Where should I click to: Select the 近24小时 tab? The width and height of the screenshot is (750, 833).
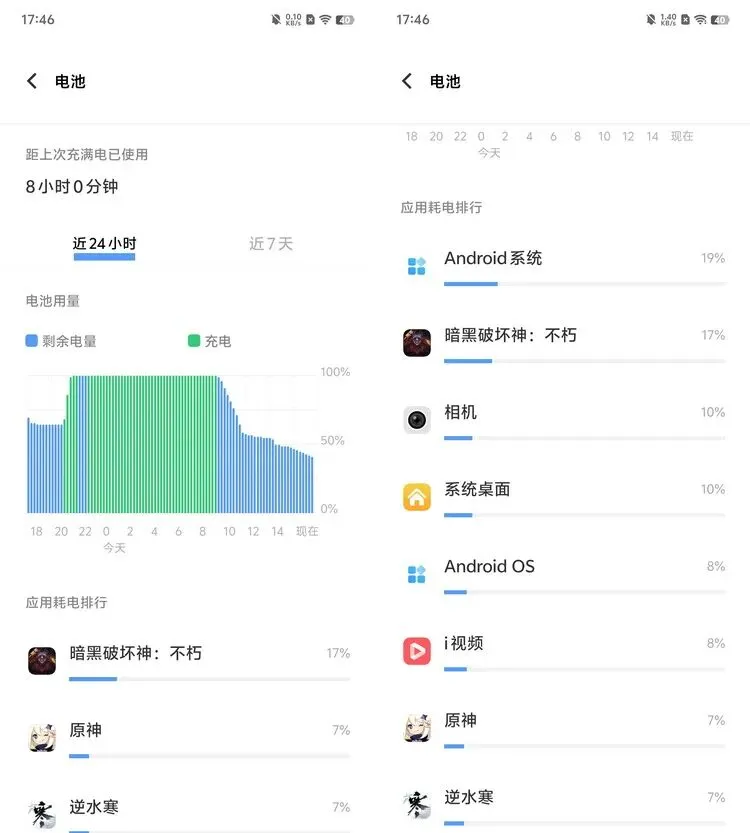pyautogui.click(x=105, y=244)
